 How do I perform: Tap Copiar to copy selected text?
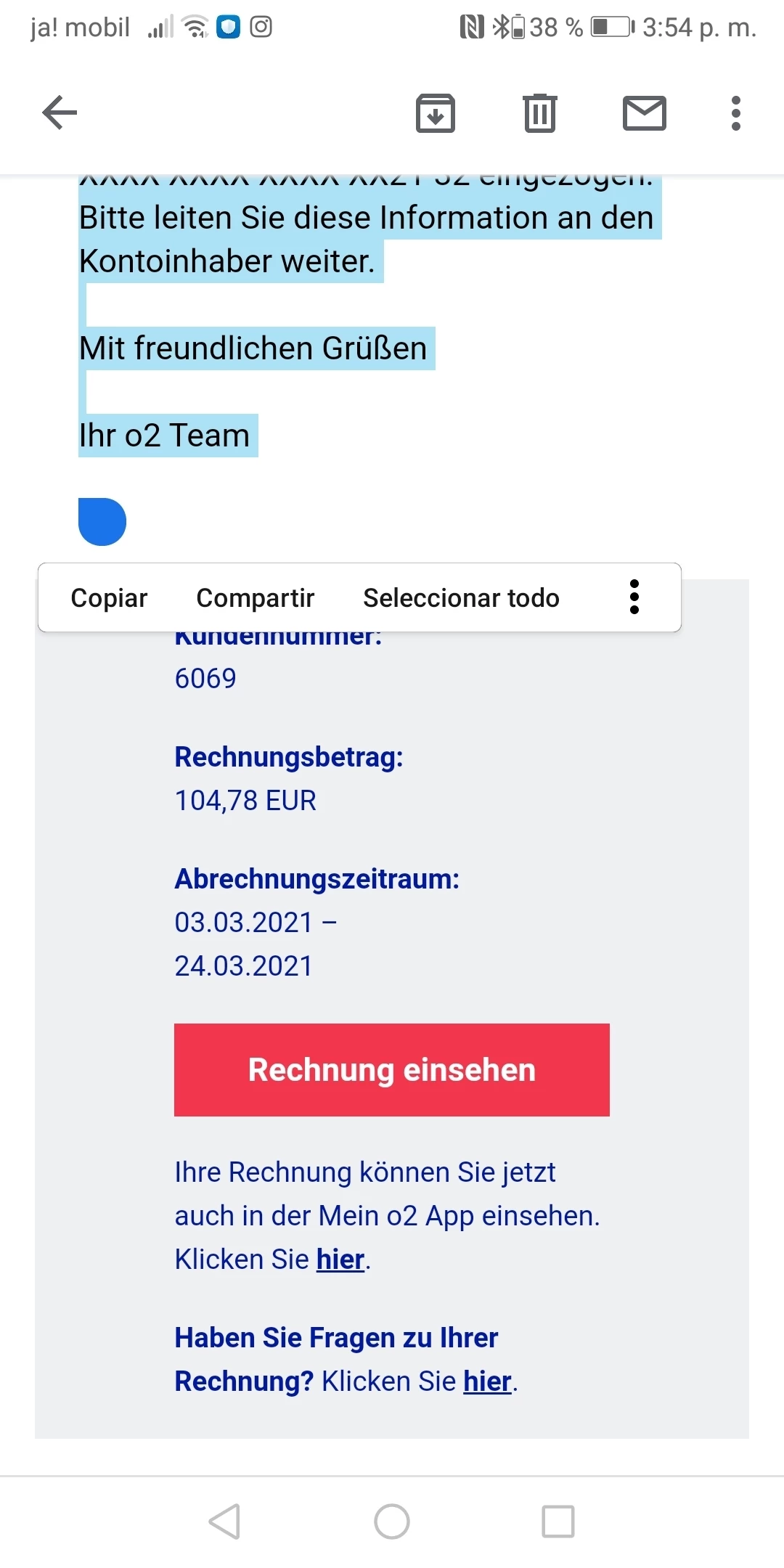[109, 597]
